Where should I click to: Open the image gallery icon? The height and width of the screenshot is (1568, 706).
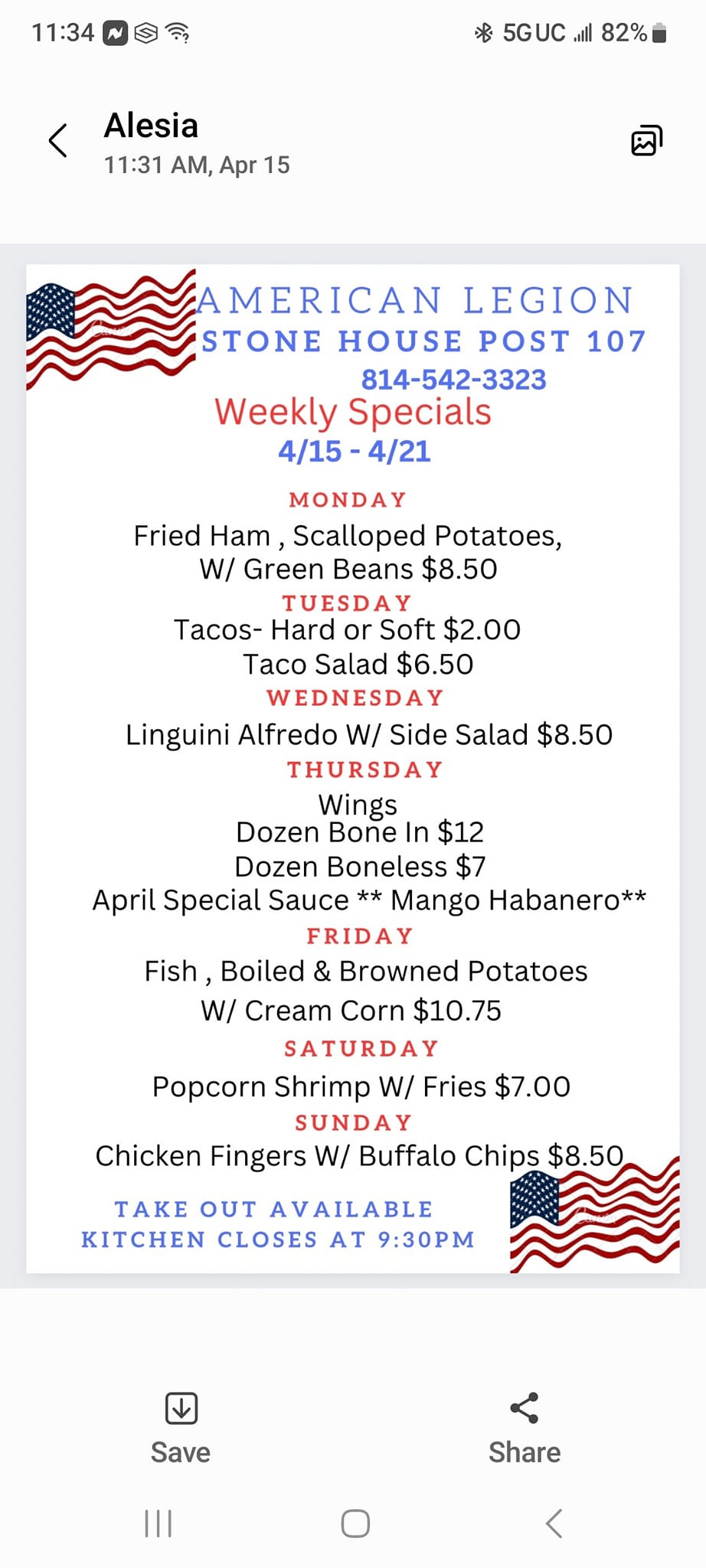click(x=646, y=141)
